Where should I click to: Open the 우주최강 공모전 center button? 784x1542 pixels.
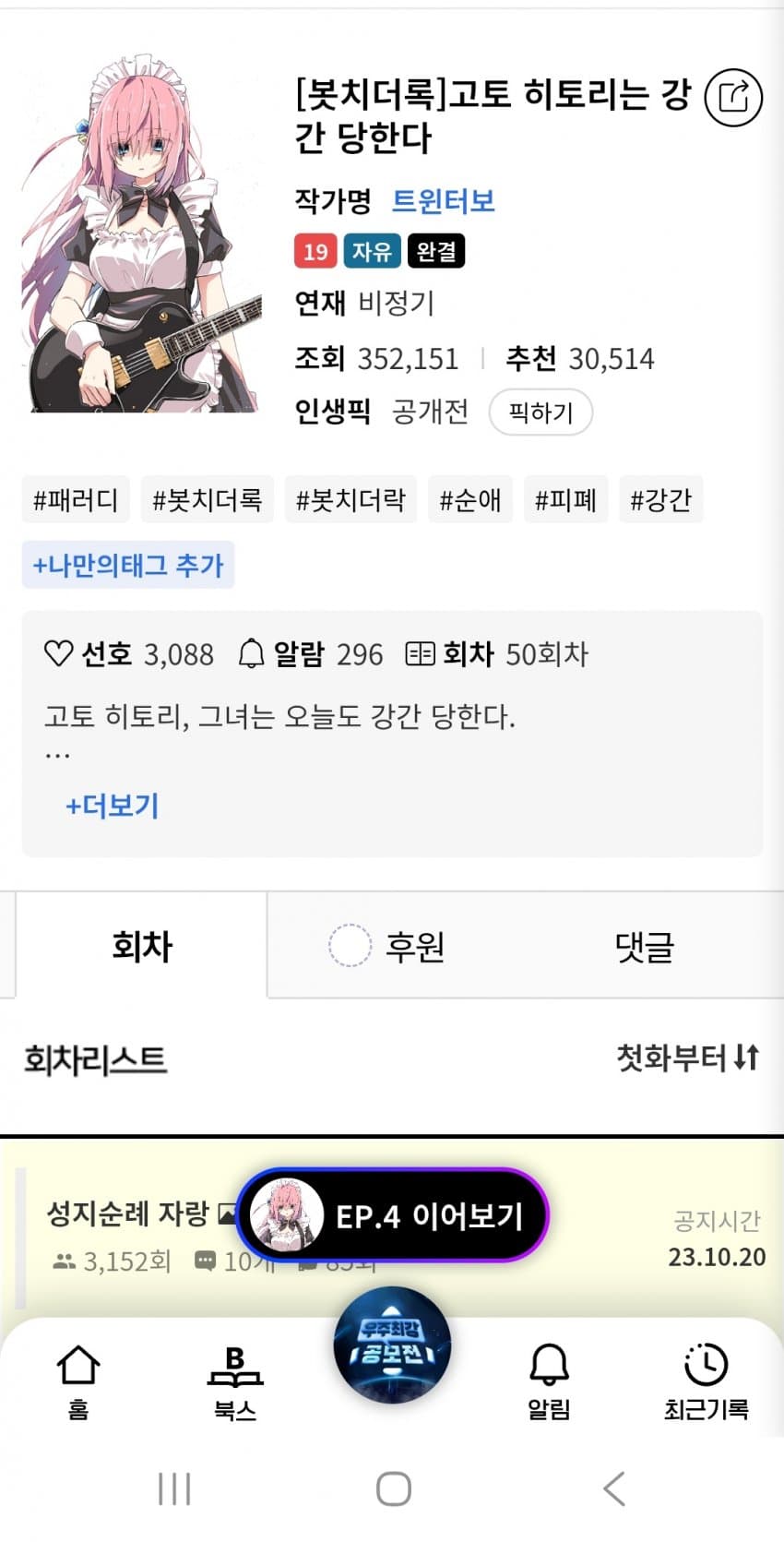pyautogui.click(x=392, y=1347)
